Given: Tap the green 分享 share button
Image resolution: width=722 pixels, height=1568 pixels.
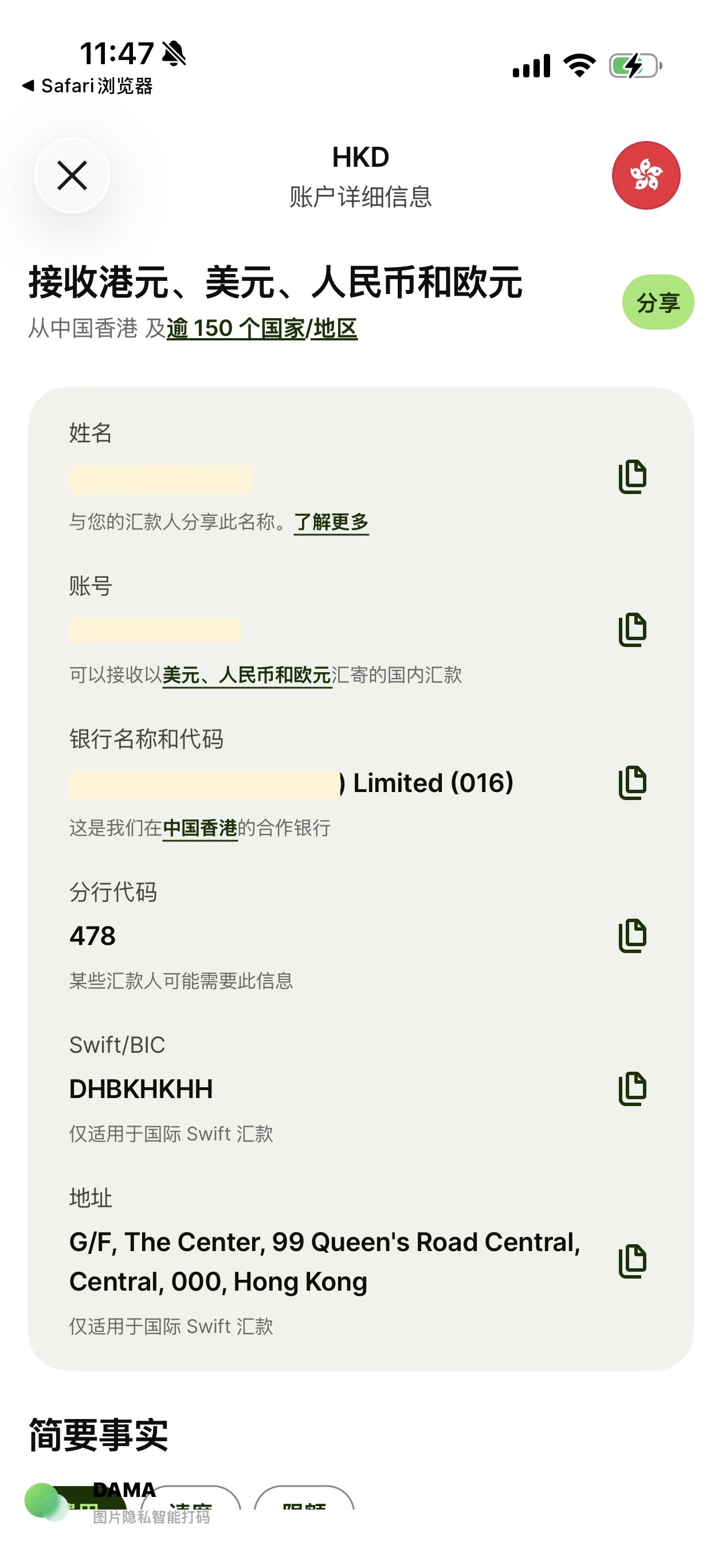Looking at the screenshot, I should coord(658,303).
